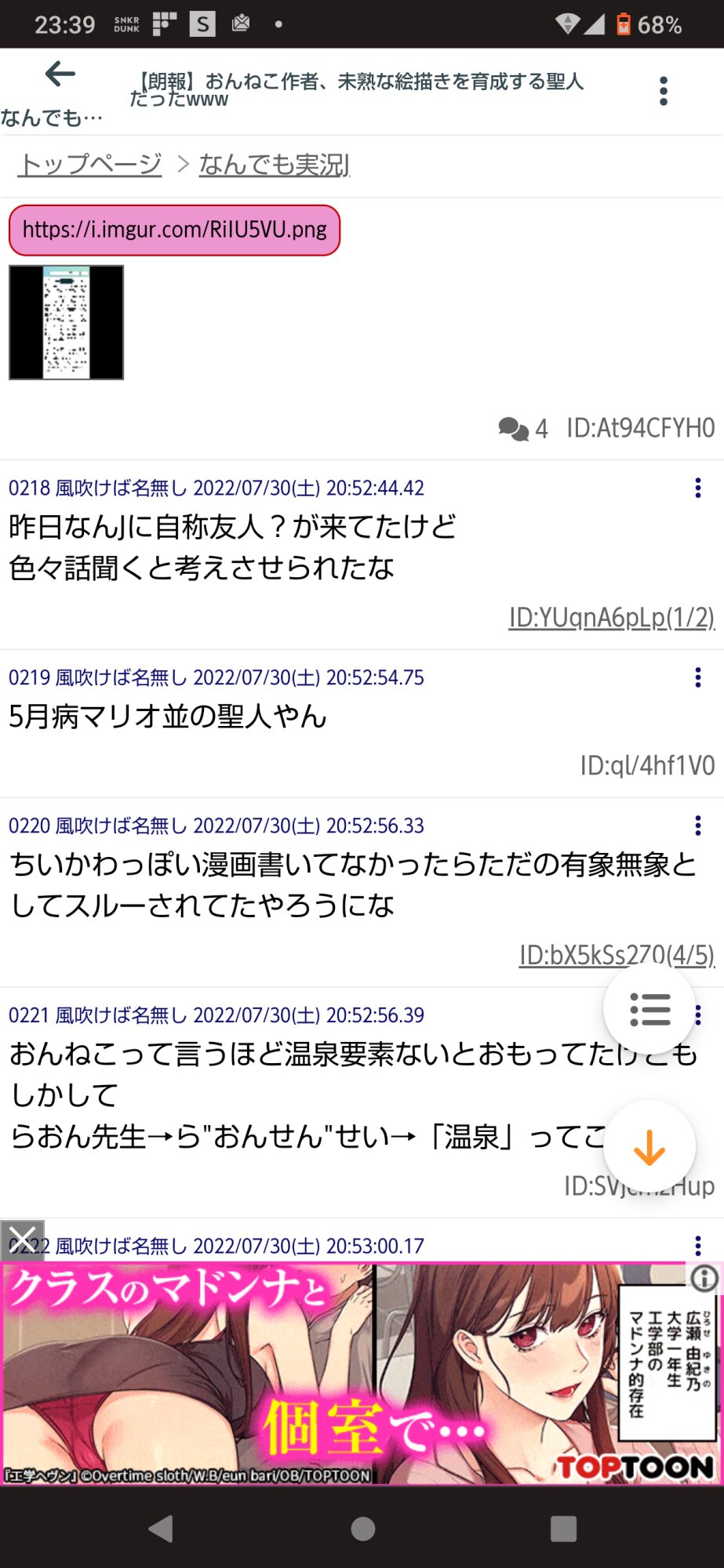Open options for post 0222
Screen dimensions: 724x1568
697,1245
